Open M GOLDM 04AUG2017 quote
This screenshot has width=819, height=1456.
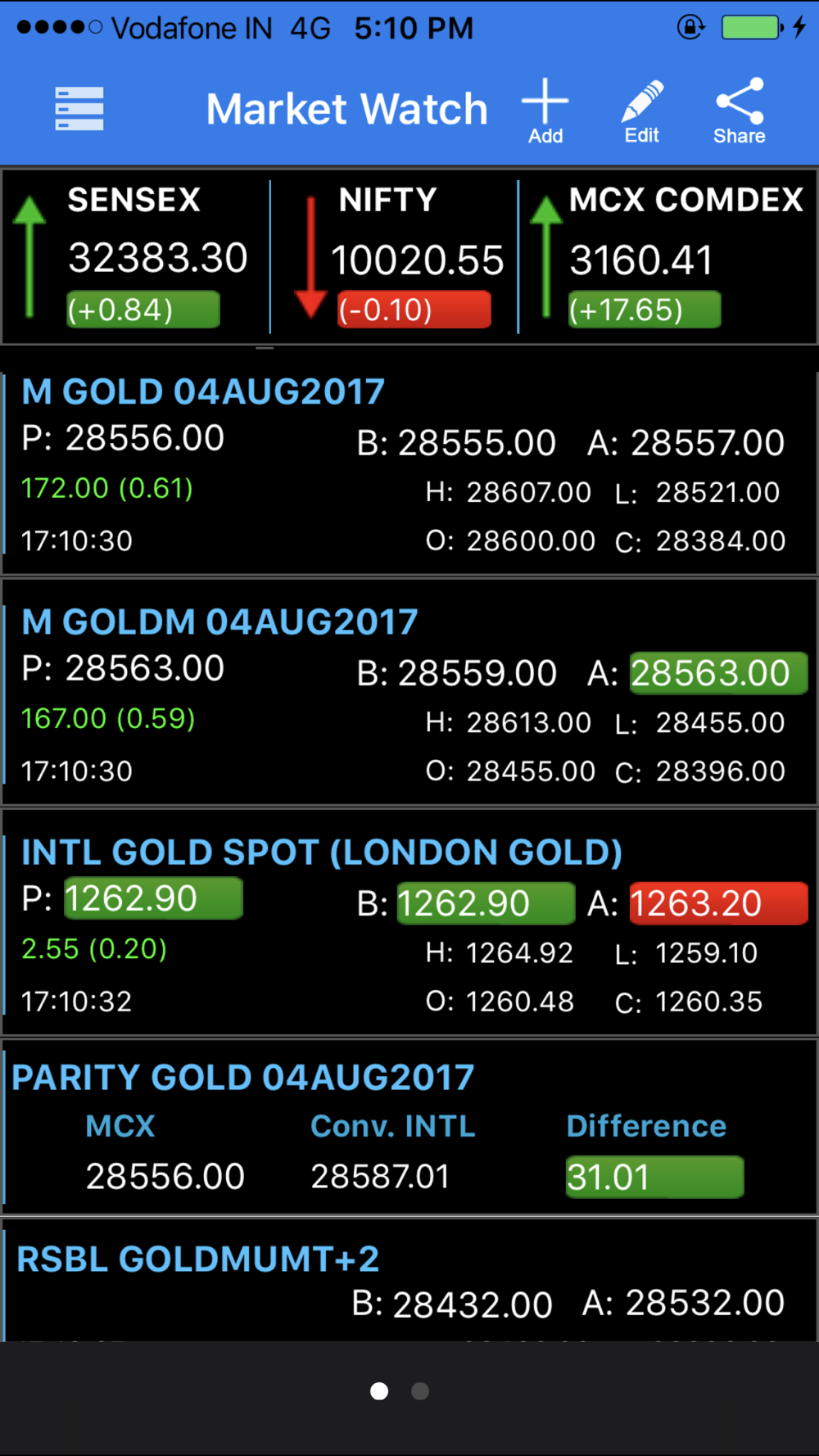409,693
